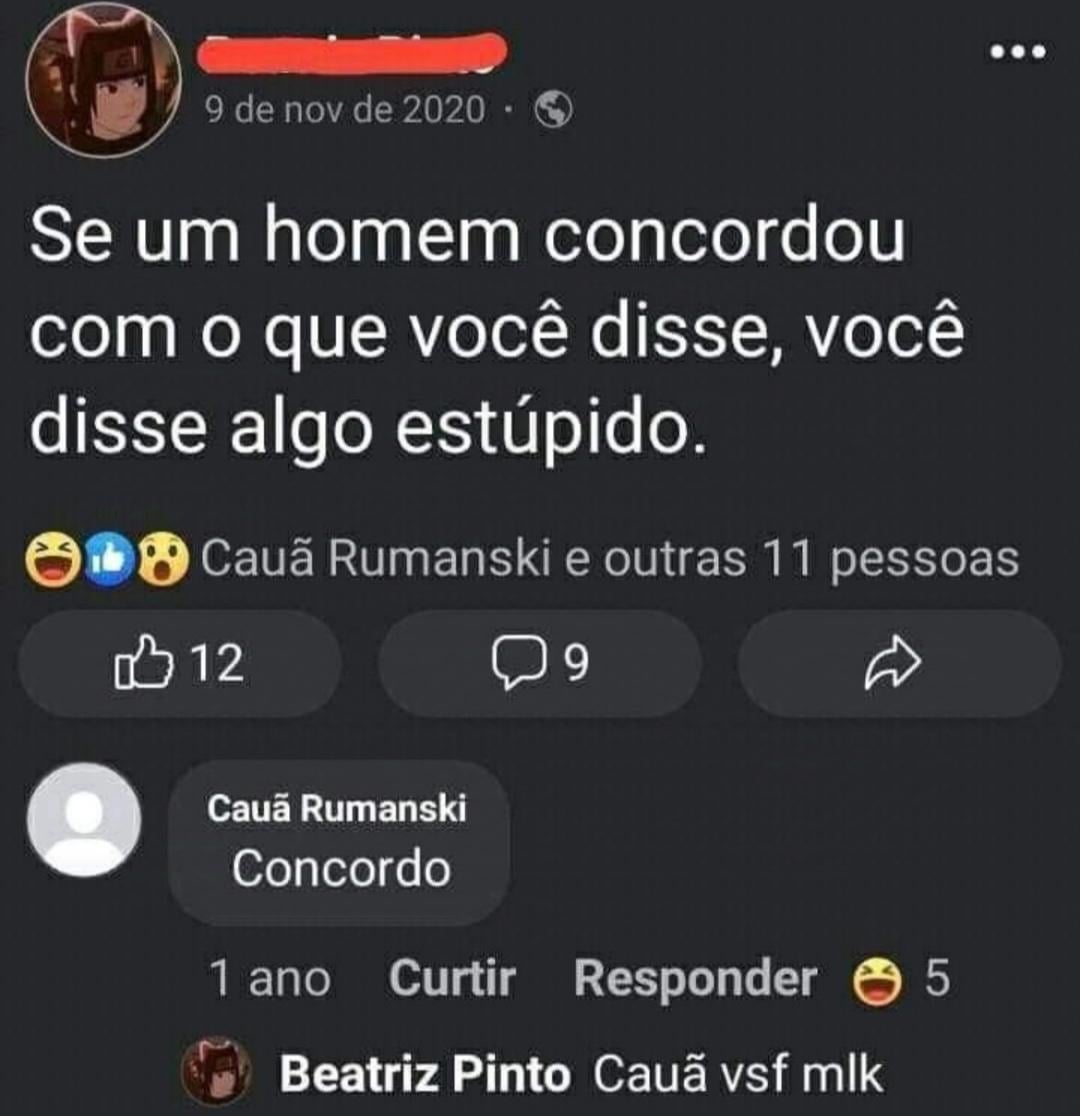Tap Curtir under Cauã Rumanski's comment

452,979
